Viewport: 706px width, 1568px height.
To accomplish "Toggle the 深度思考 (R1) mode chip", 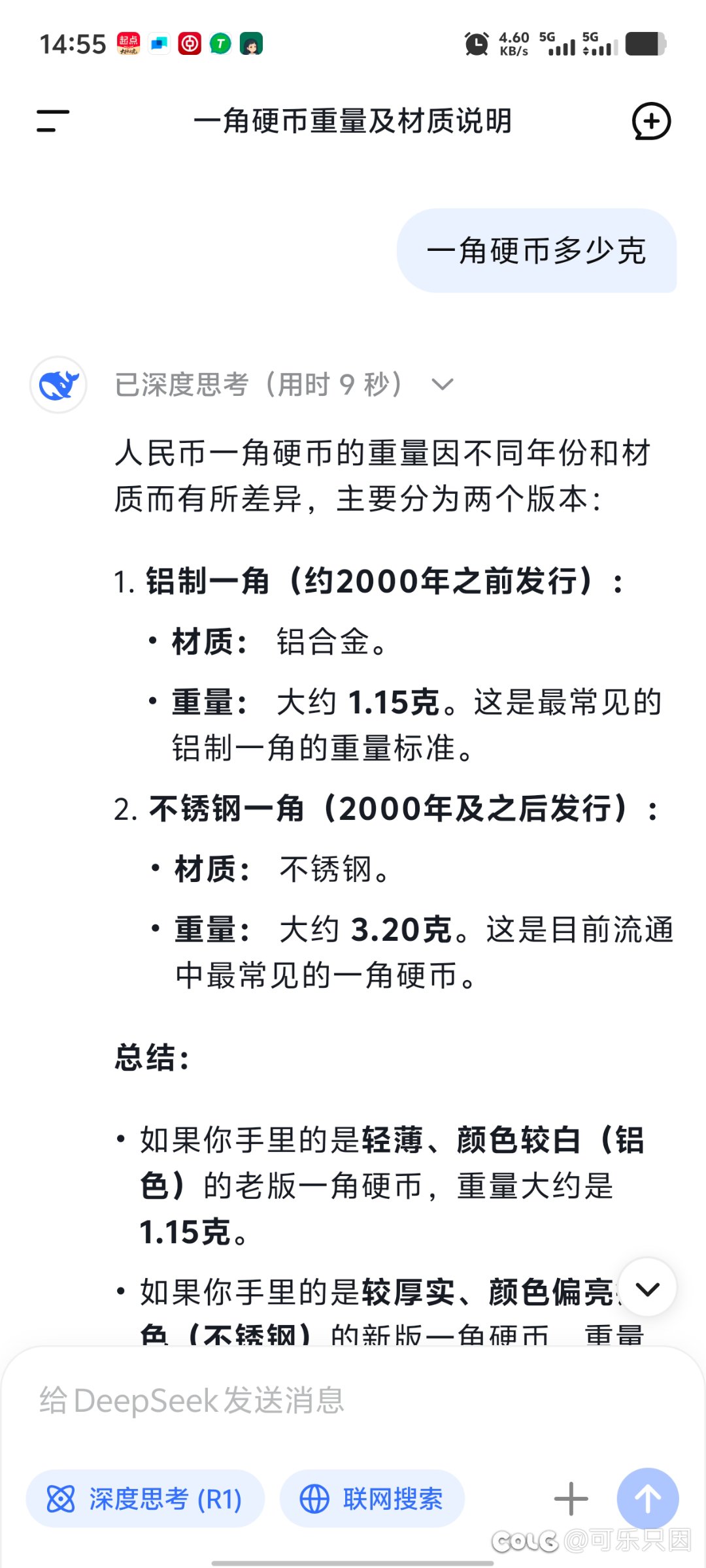I will coord(145,1499).
